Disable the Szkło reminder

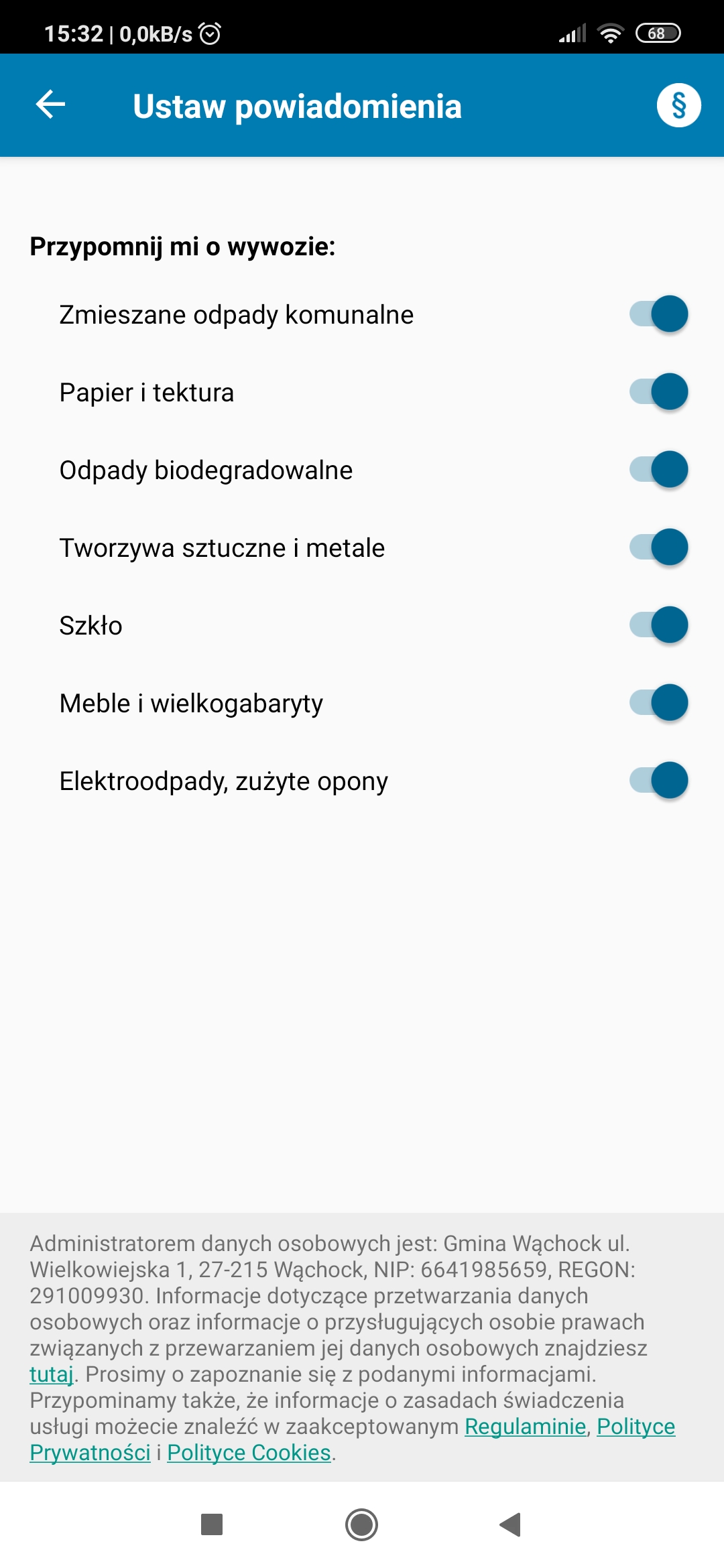(x=658, y=625)
